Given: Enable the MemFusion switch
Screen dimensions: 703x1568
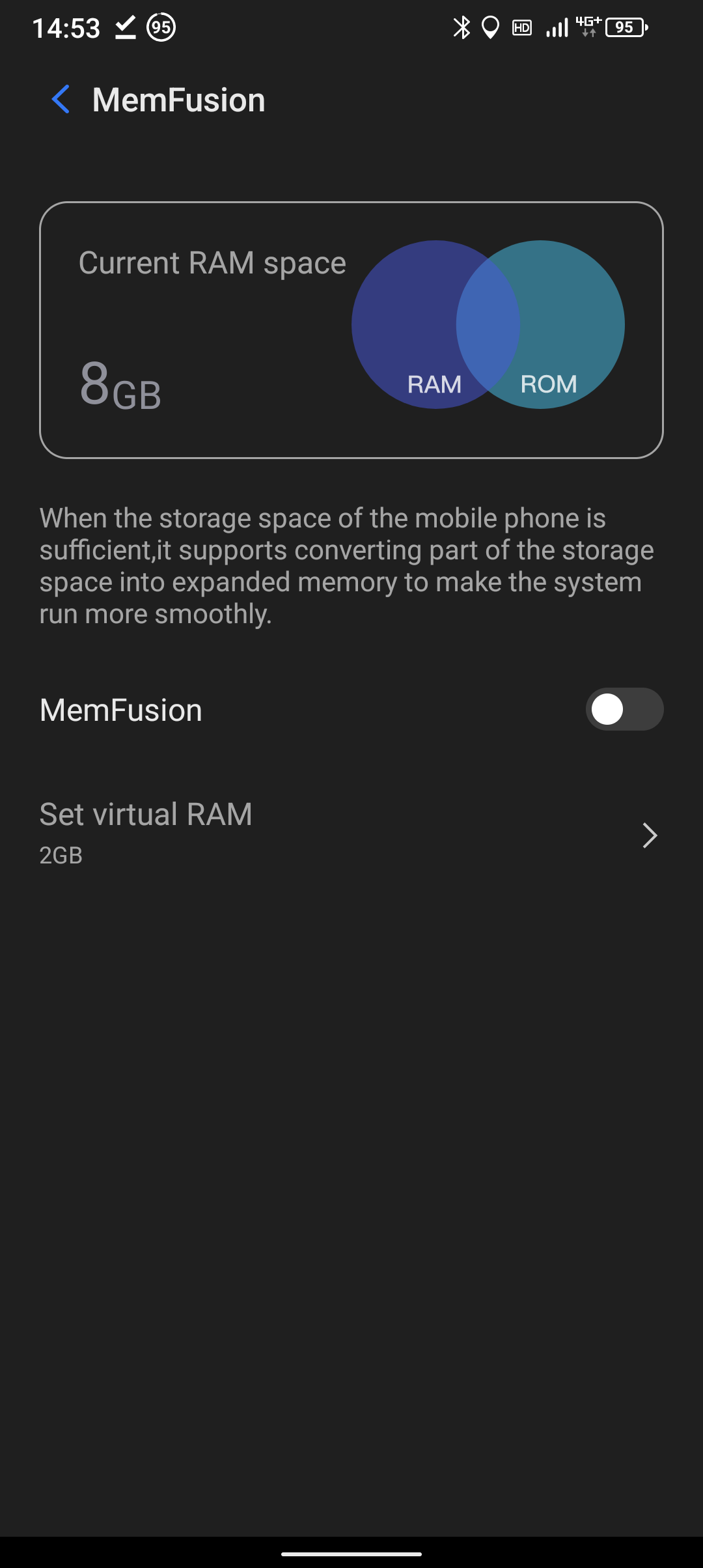Looking at the screenshot, I should pyautogui.click(x=624, y=709).
